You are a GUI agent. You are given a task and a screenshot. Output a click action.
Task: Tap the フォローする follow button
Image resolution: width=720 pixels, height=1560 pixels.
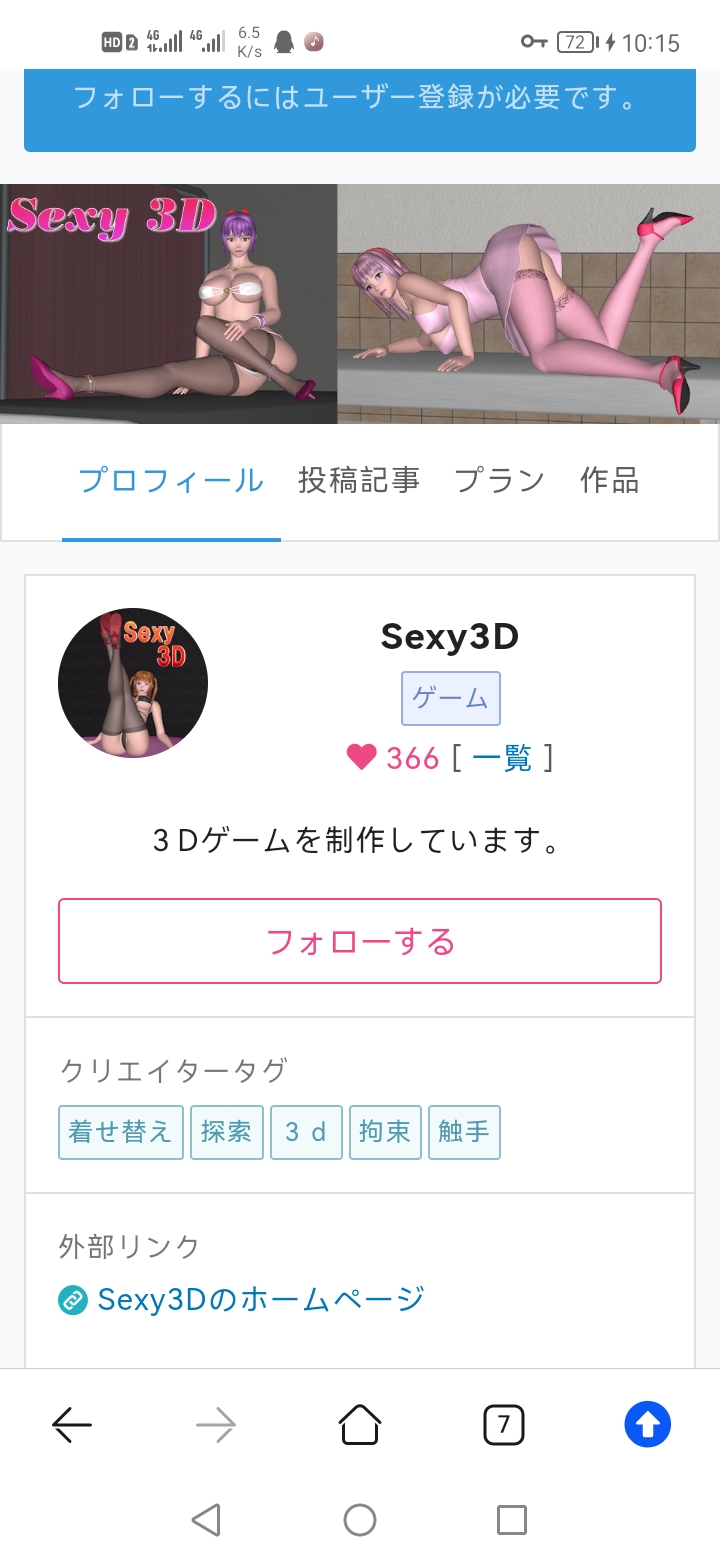pyautogui.click(x=359, y=940)
